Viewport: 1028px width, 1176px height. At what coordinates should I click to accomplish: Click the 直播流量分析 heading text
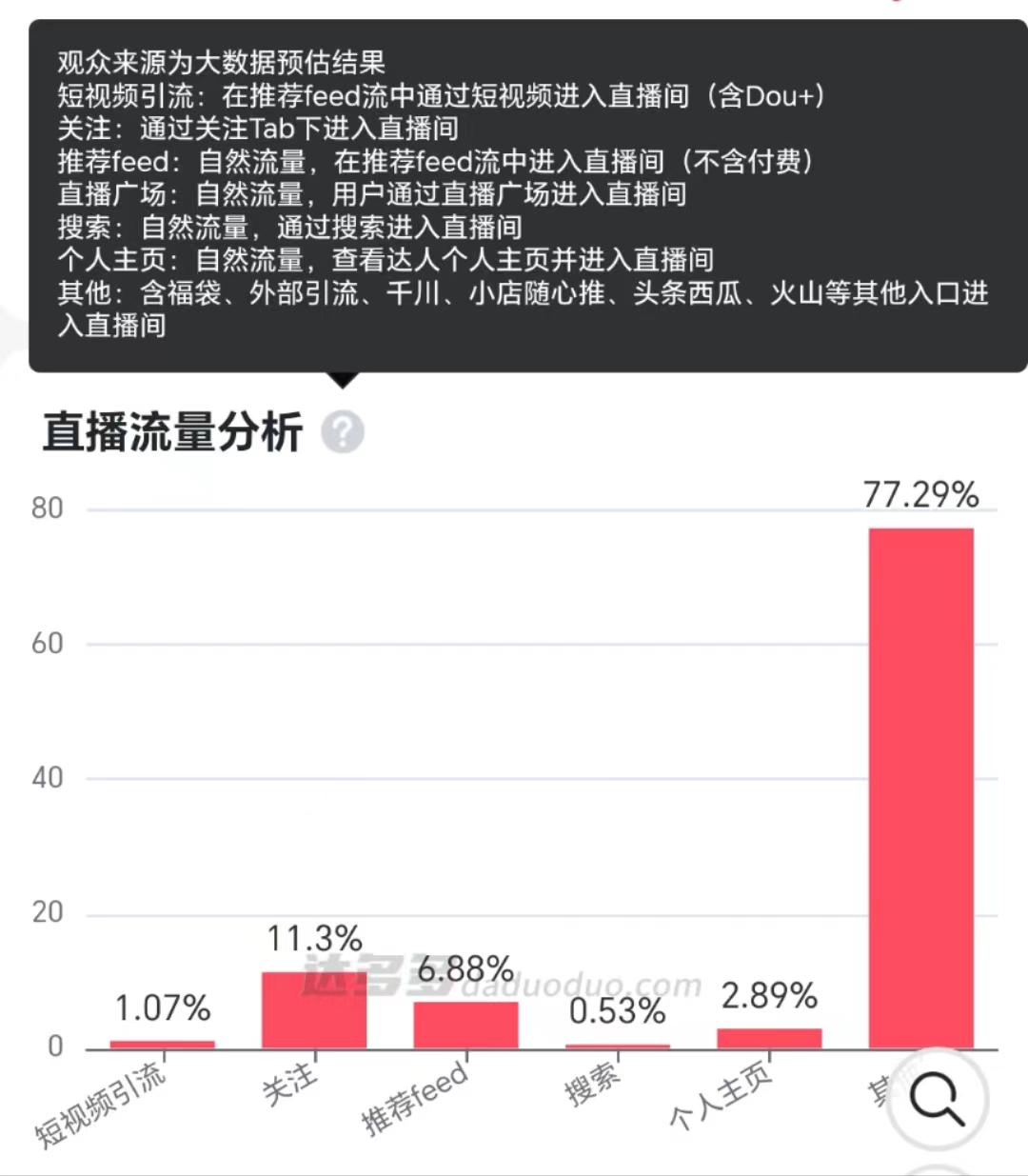coord(171,431)
